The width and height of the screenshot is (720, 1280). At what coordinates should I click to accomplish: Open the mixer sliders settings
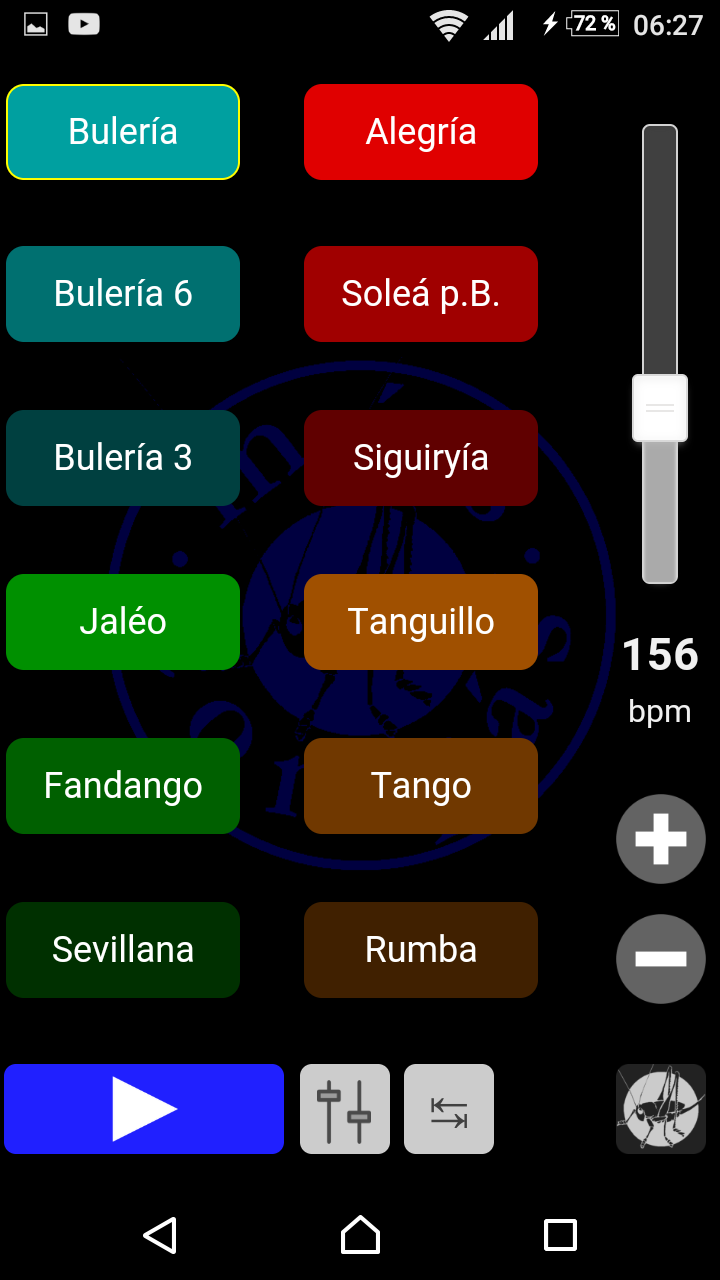point(345,1109)
